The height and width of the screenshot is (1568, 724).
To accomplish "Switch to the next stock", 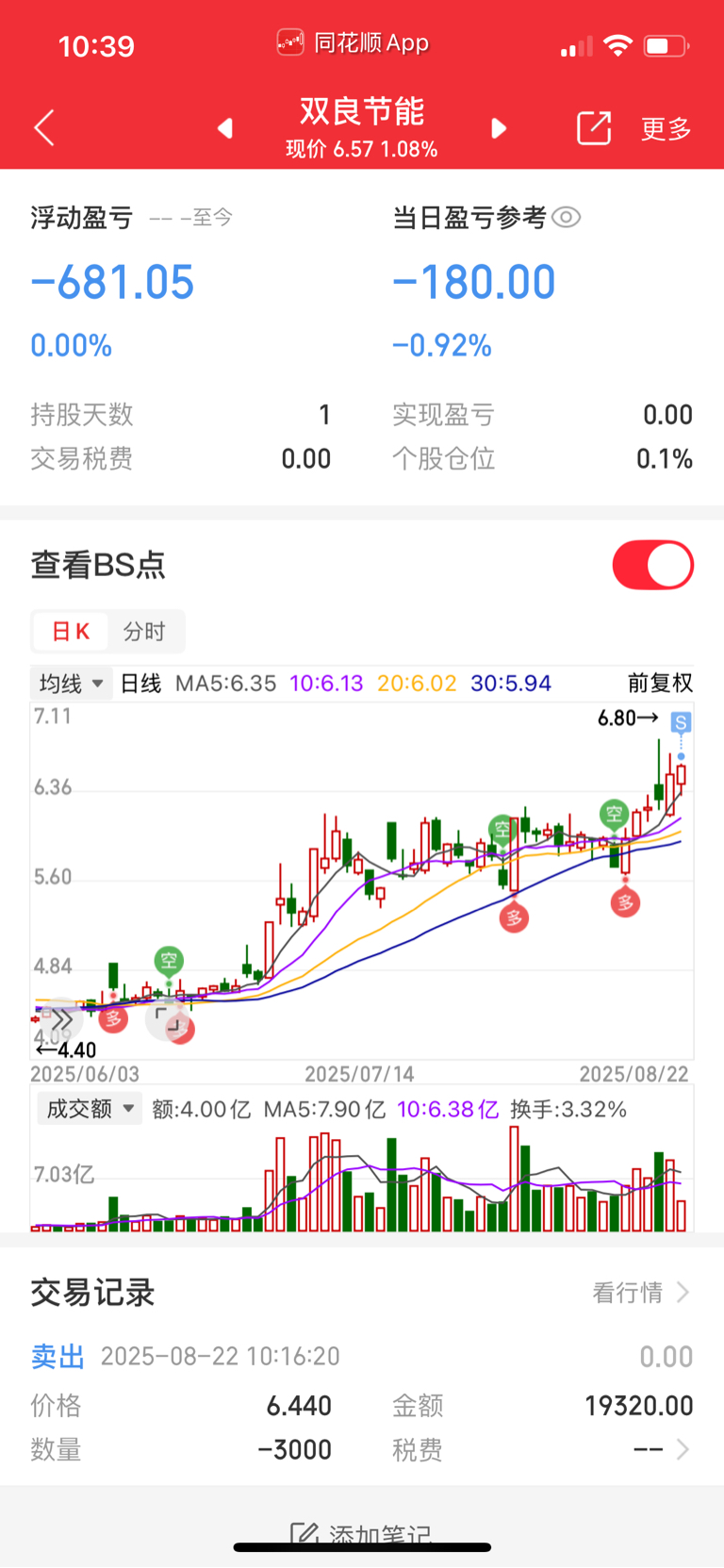I will click(499, 128).
